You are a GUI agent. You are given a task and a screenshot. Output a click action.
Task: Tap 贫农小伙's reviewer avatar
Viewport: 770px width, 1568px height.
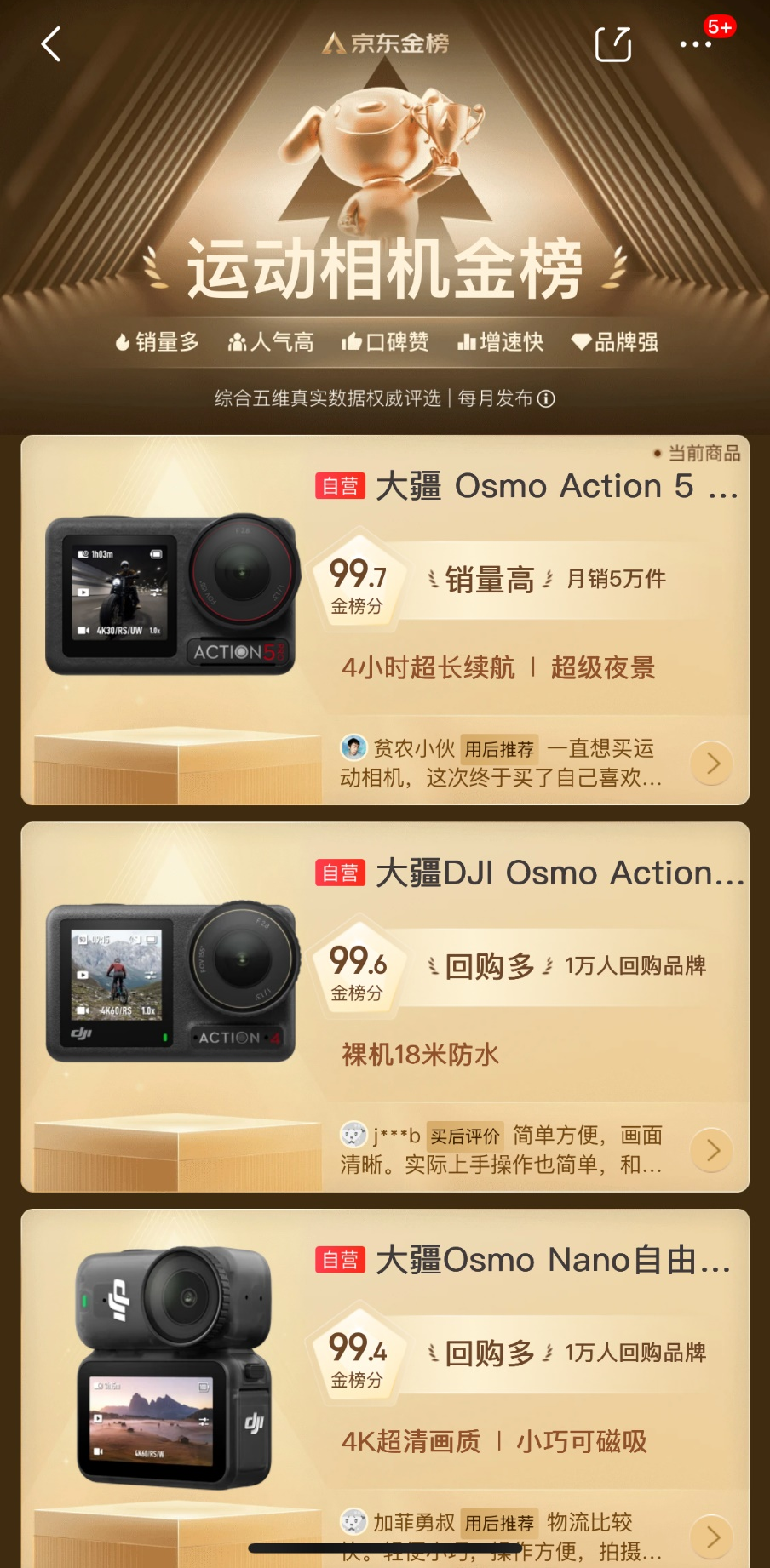(355, 749)
